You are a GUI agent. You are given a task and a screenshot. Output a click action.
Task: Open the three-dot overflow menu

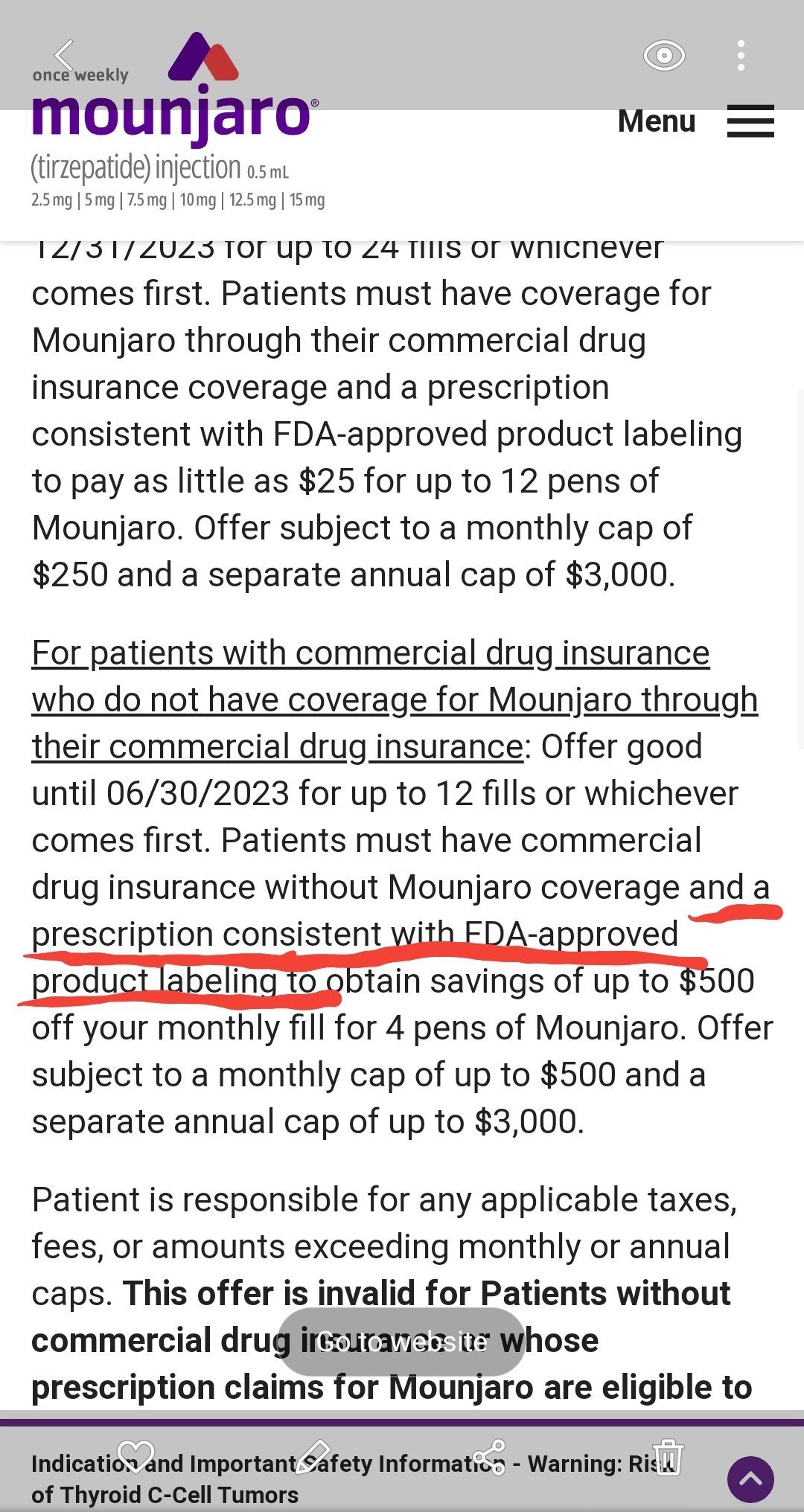(741, 56)
